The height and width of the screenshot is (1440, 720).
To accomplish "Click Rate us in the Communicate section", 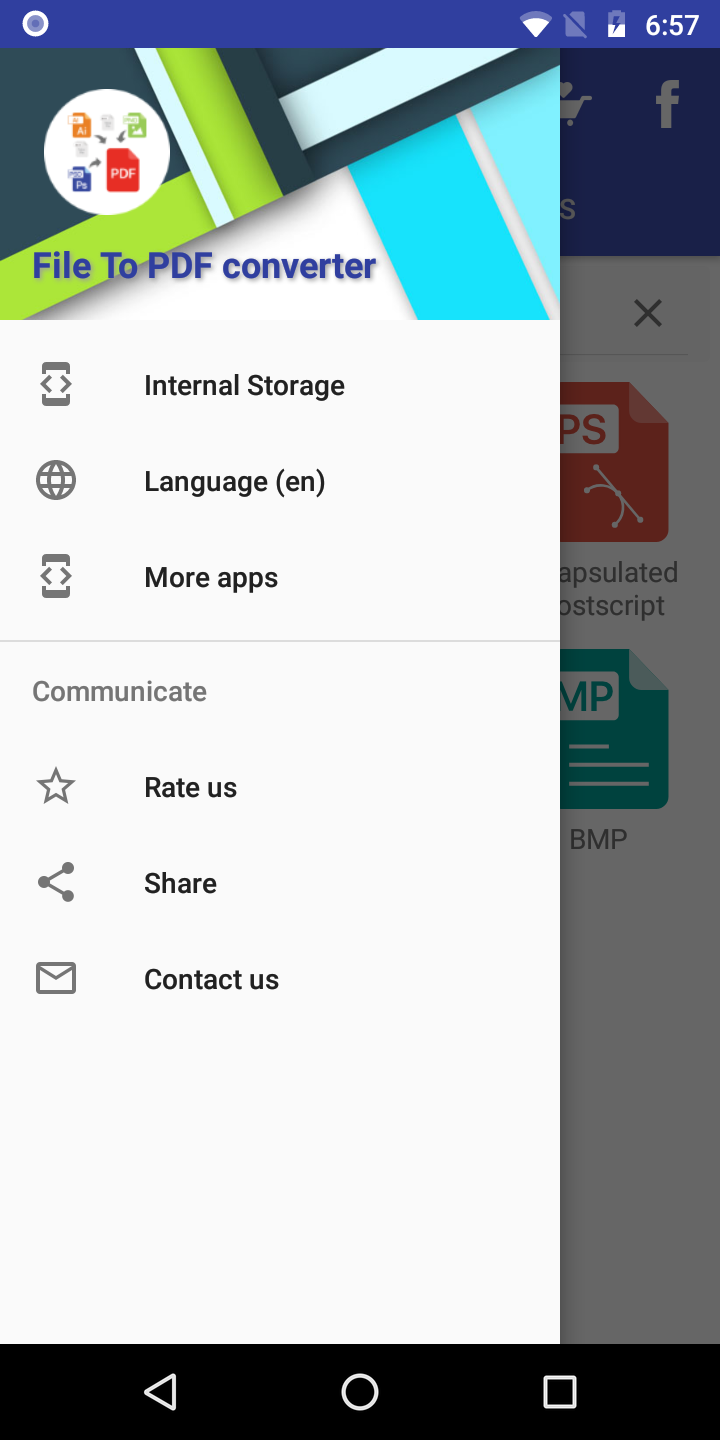I will (x=190, y=786).
